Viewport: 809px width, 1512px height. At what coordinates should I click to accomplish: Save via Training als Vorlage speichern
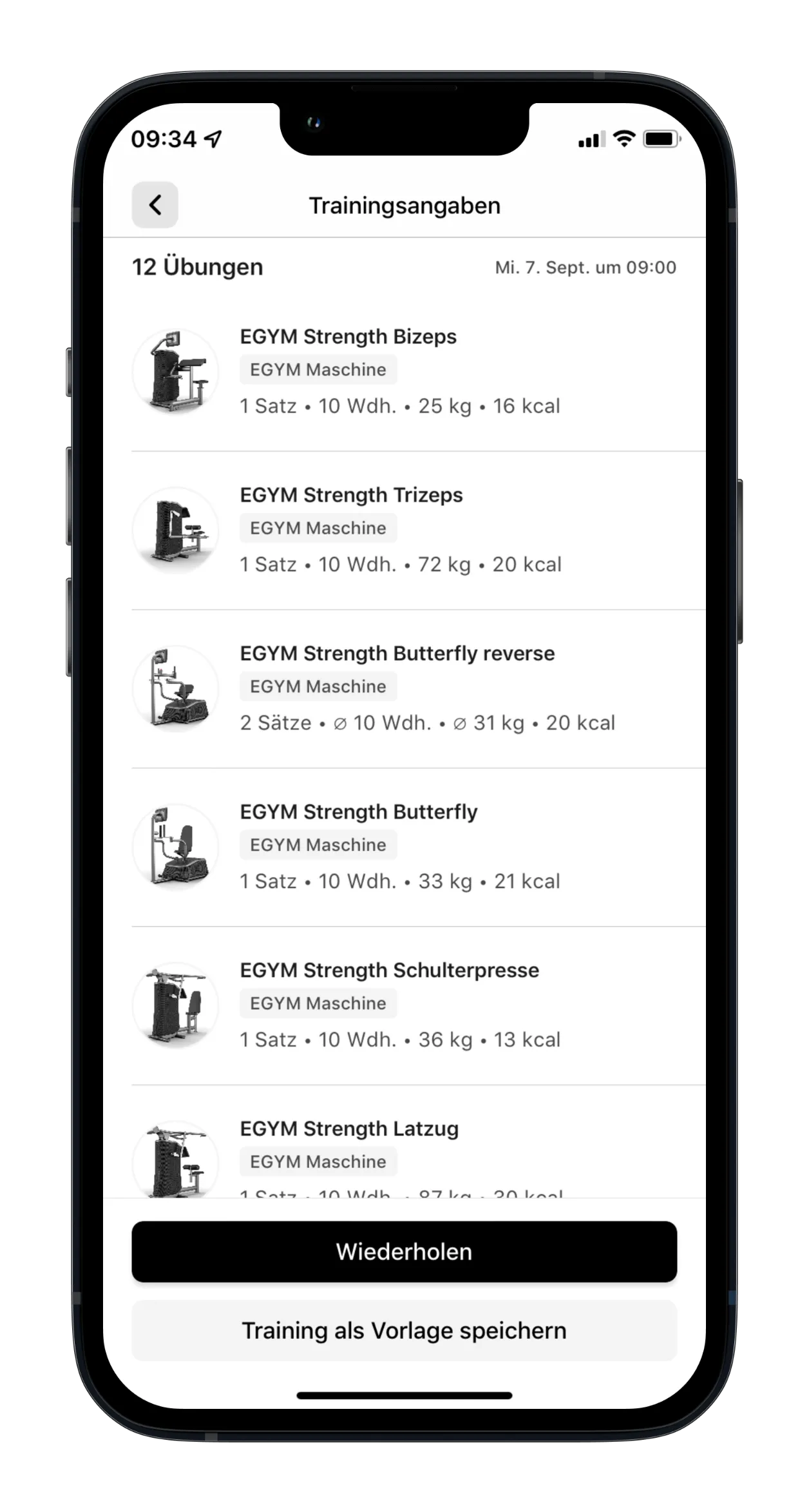[404, 1330]
